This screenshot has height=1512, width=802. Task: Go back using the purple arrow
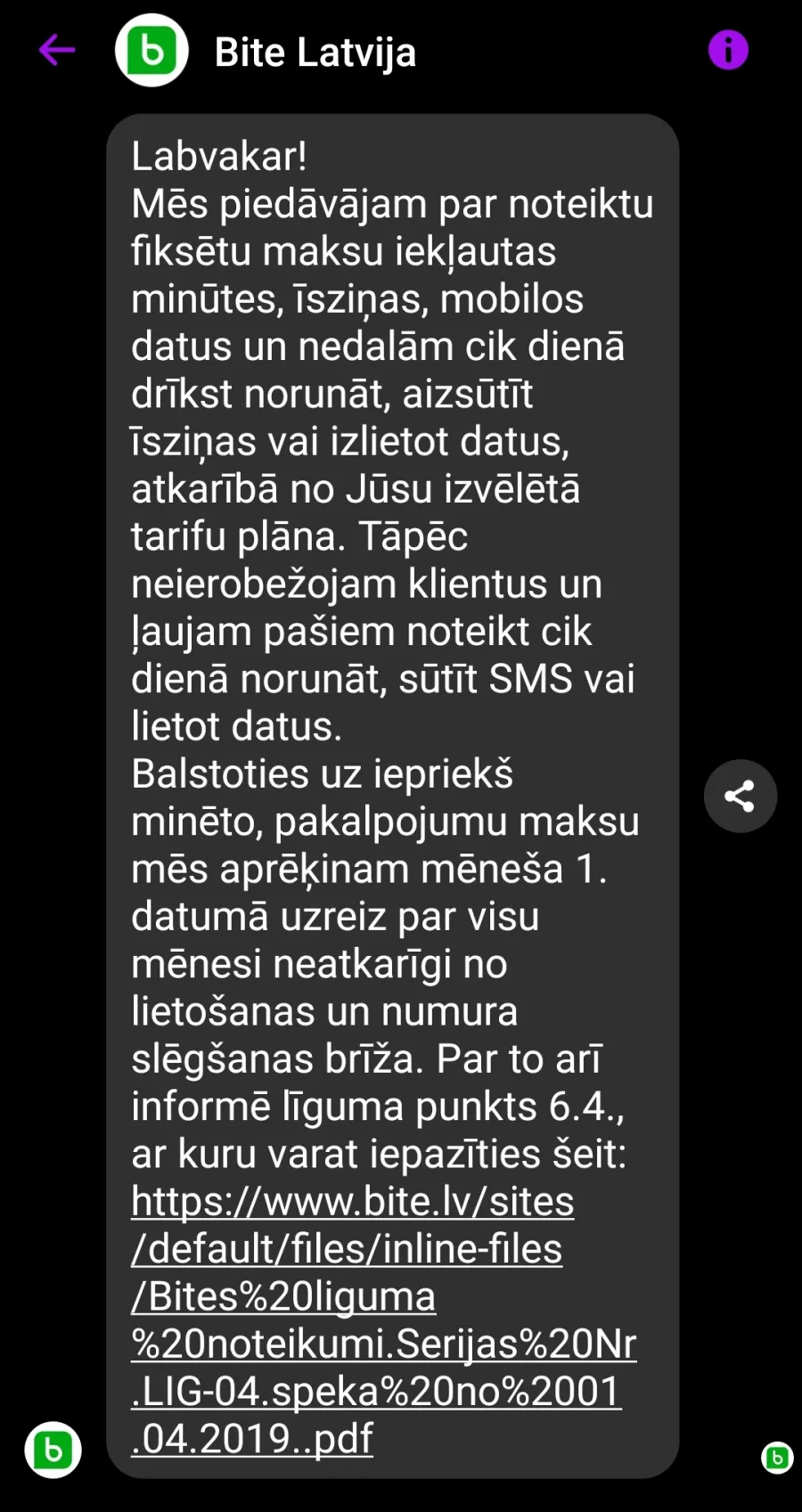(x=57, y=51)
